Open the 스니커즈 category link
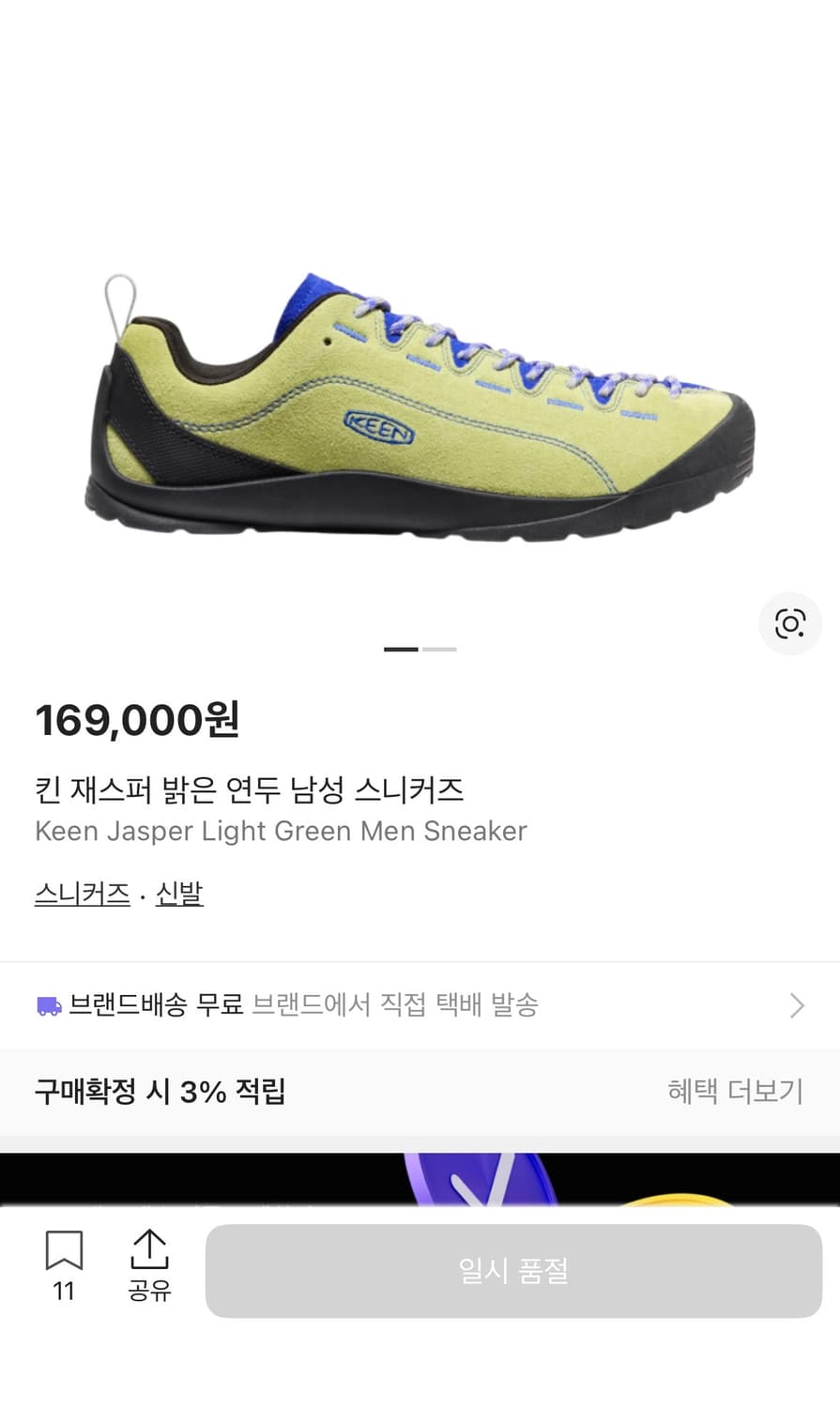 point(83,894)
